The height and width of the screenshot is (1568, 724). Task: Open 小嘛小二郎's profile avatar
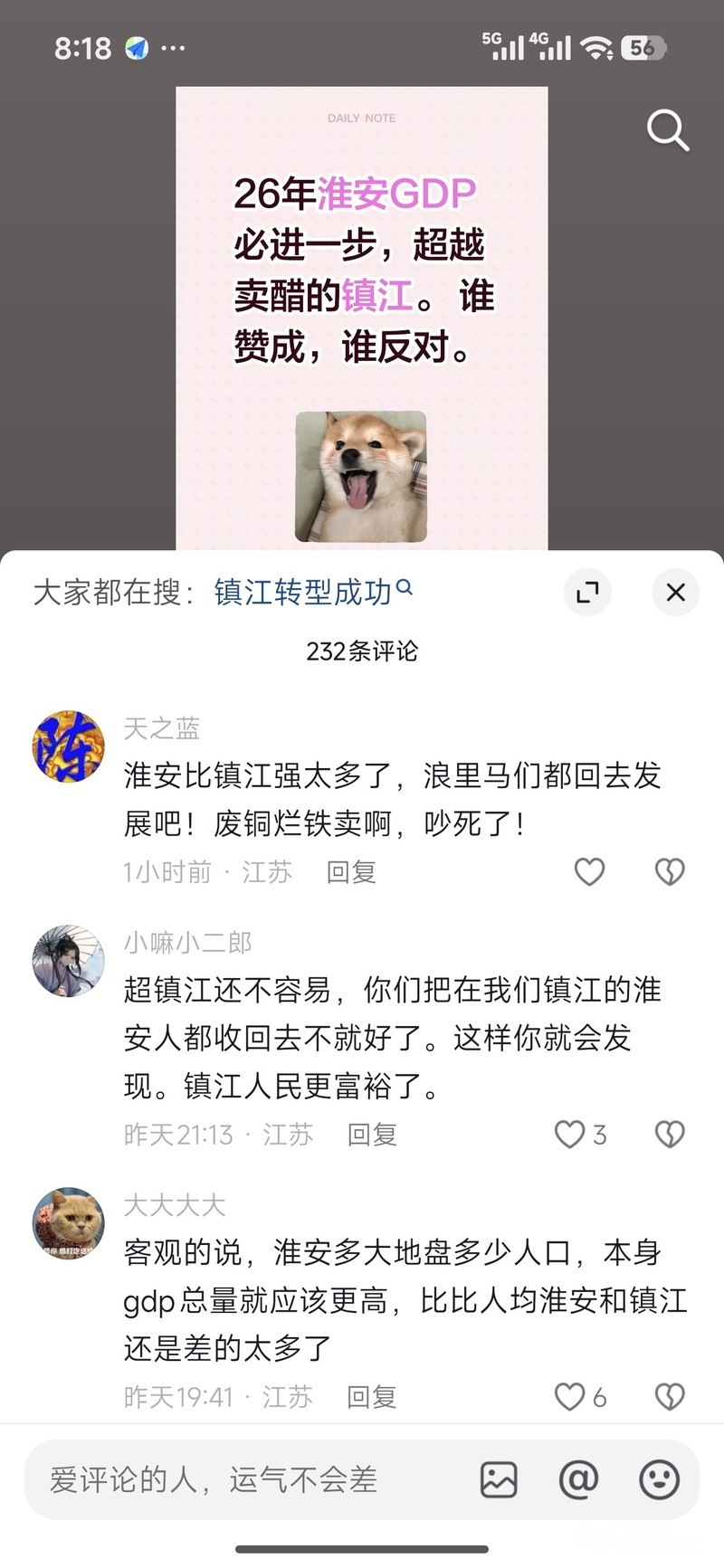click(69, 961)
